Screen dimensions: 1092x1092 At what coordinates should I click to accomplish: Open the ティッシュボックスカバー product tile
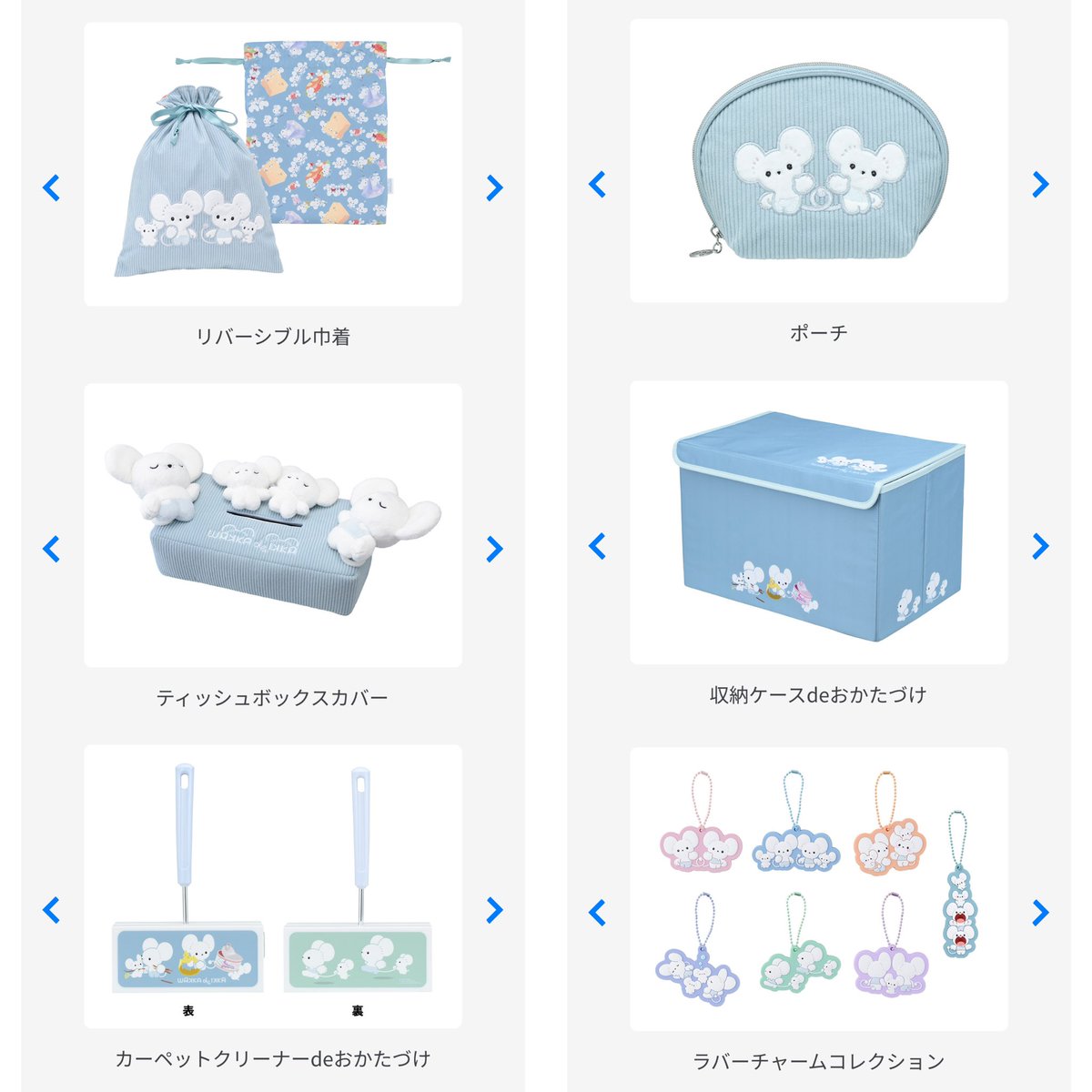[x=273, y=525]
